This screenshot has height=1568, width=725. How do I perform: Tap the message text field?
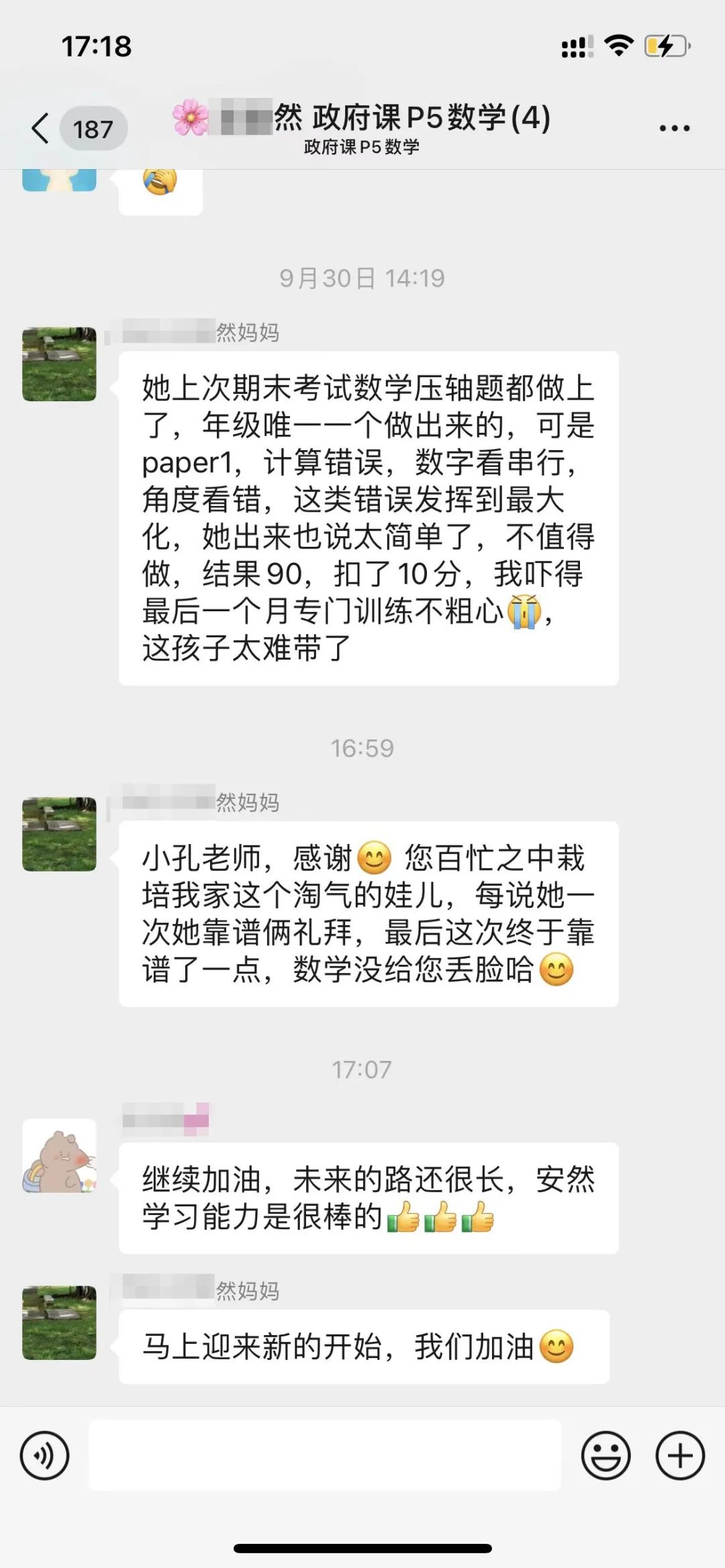(x=325, y=1455)
